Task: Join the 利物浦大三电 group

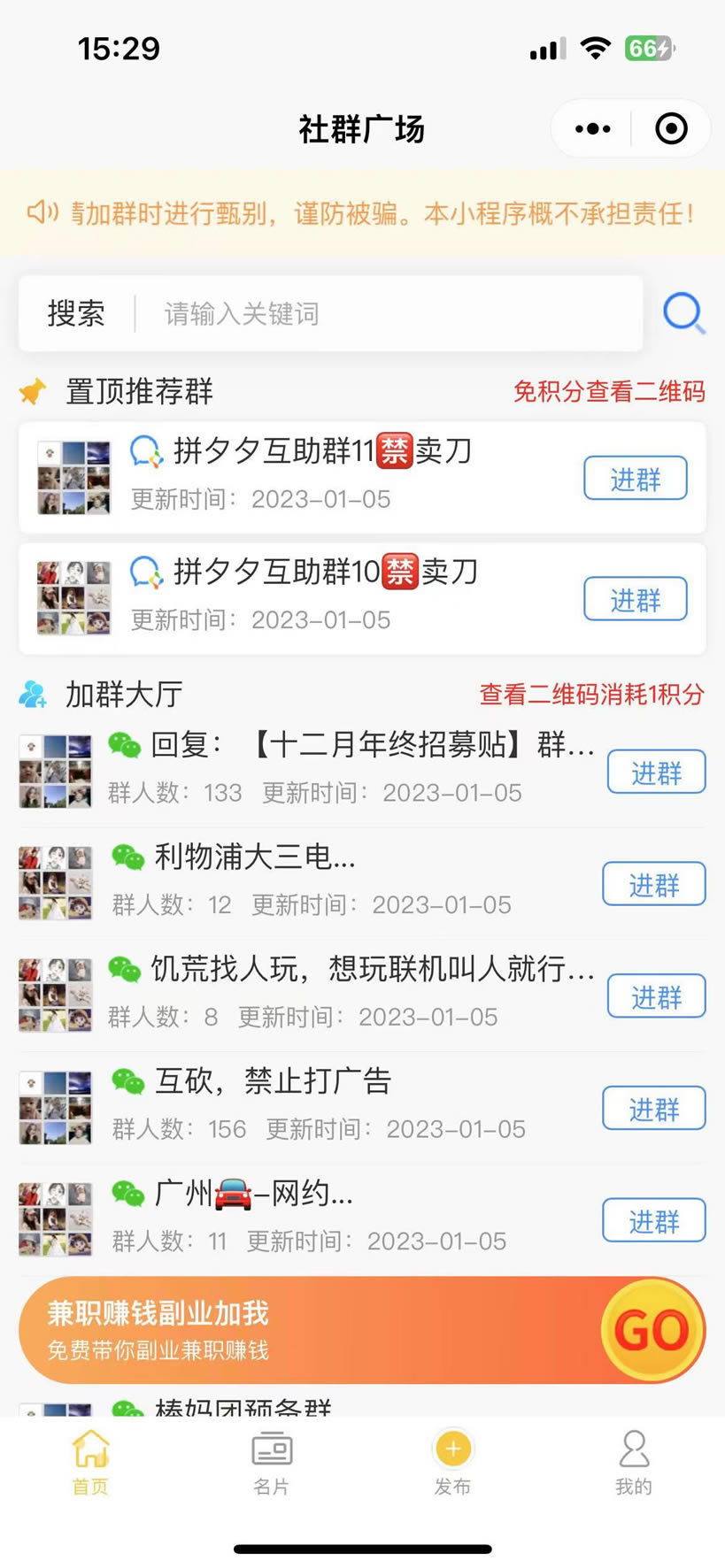Action: pos(653,884)
